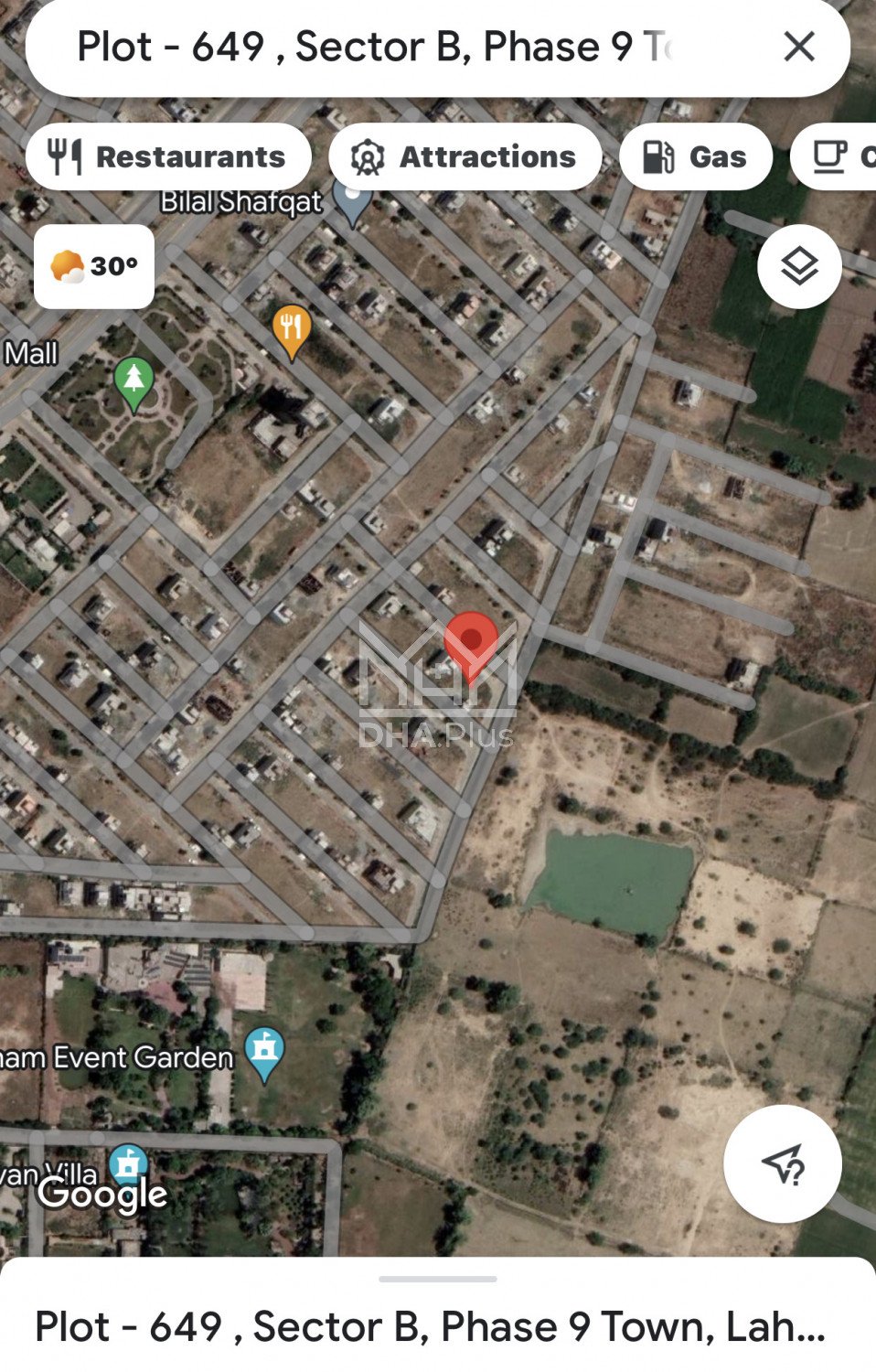Tap the red dropped pin

tap(470, 641)
